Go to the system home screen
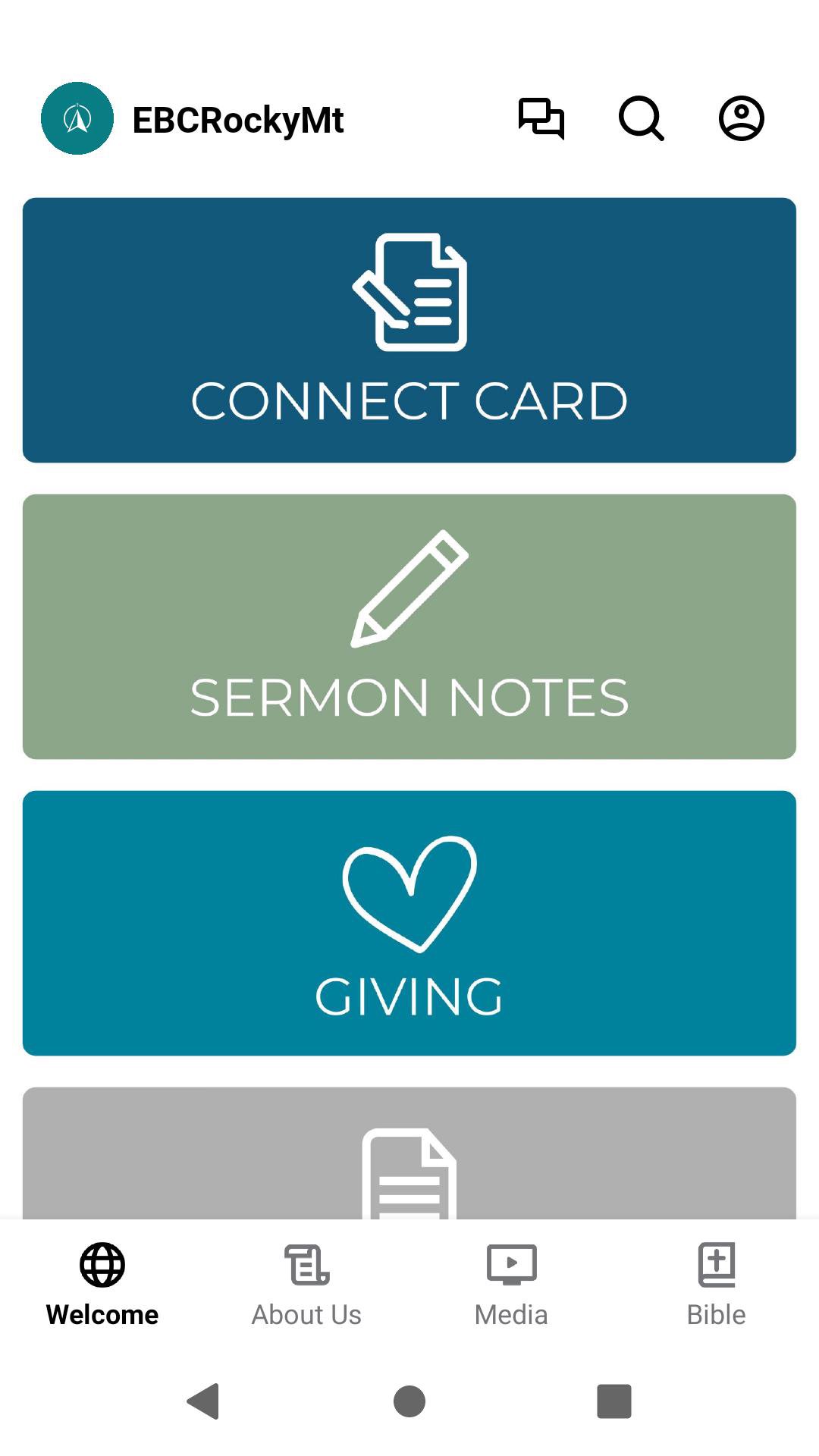The width and height of the screenshot is (819, 1456). (x=409, y=1401)
